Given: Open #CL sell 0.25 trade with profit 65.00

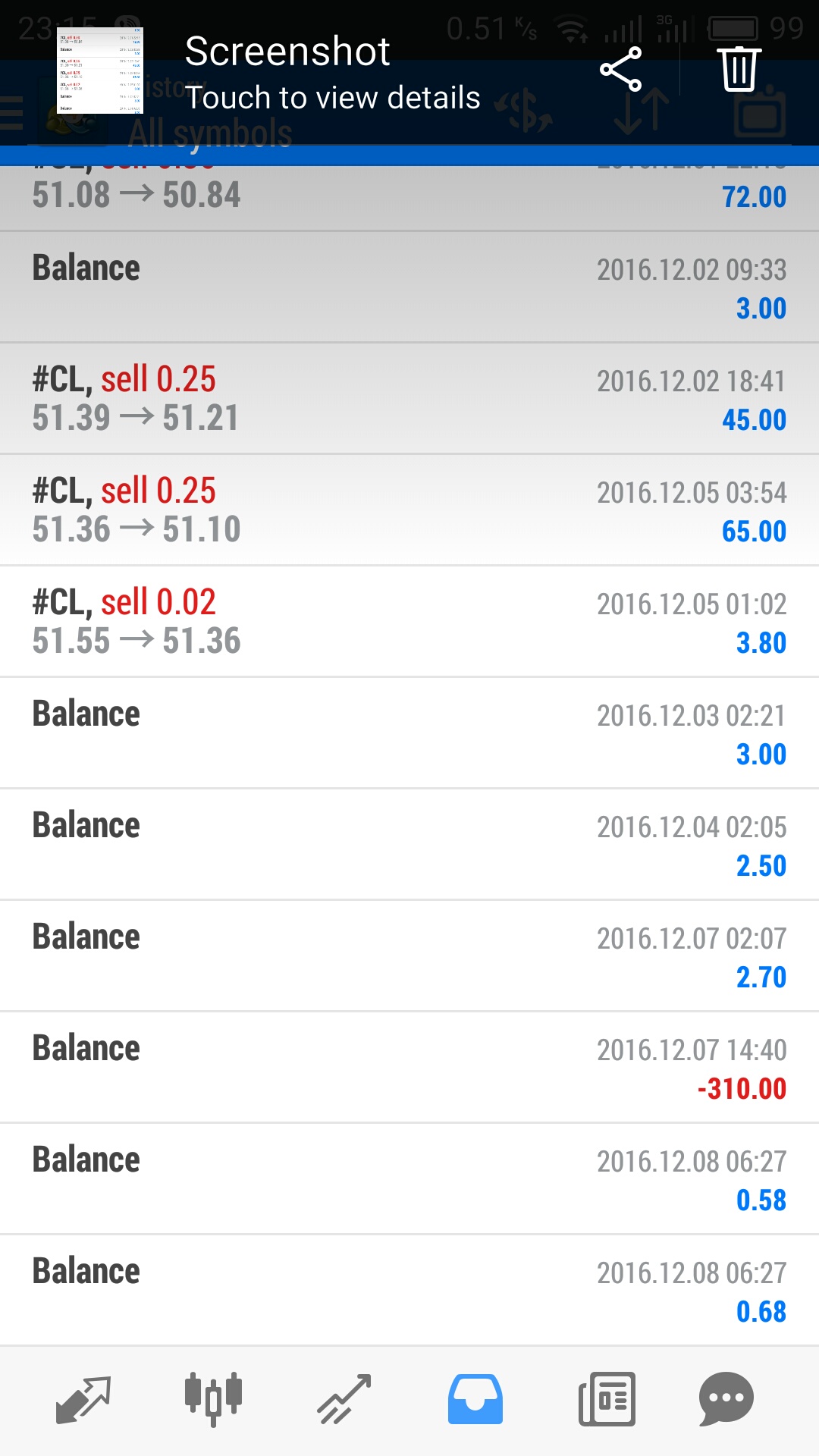Looking at the screenshot, I should coord(409,510).
